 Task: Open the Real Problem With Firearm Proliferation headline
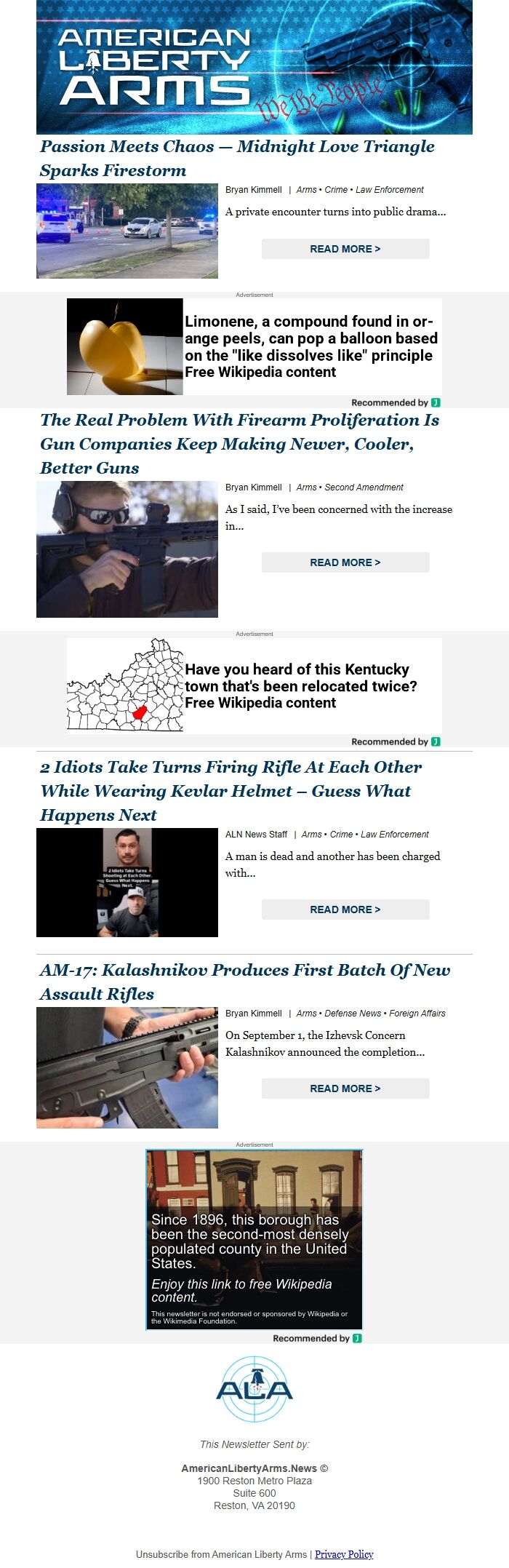pos(239,443)
